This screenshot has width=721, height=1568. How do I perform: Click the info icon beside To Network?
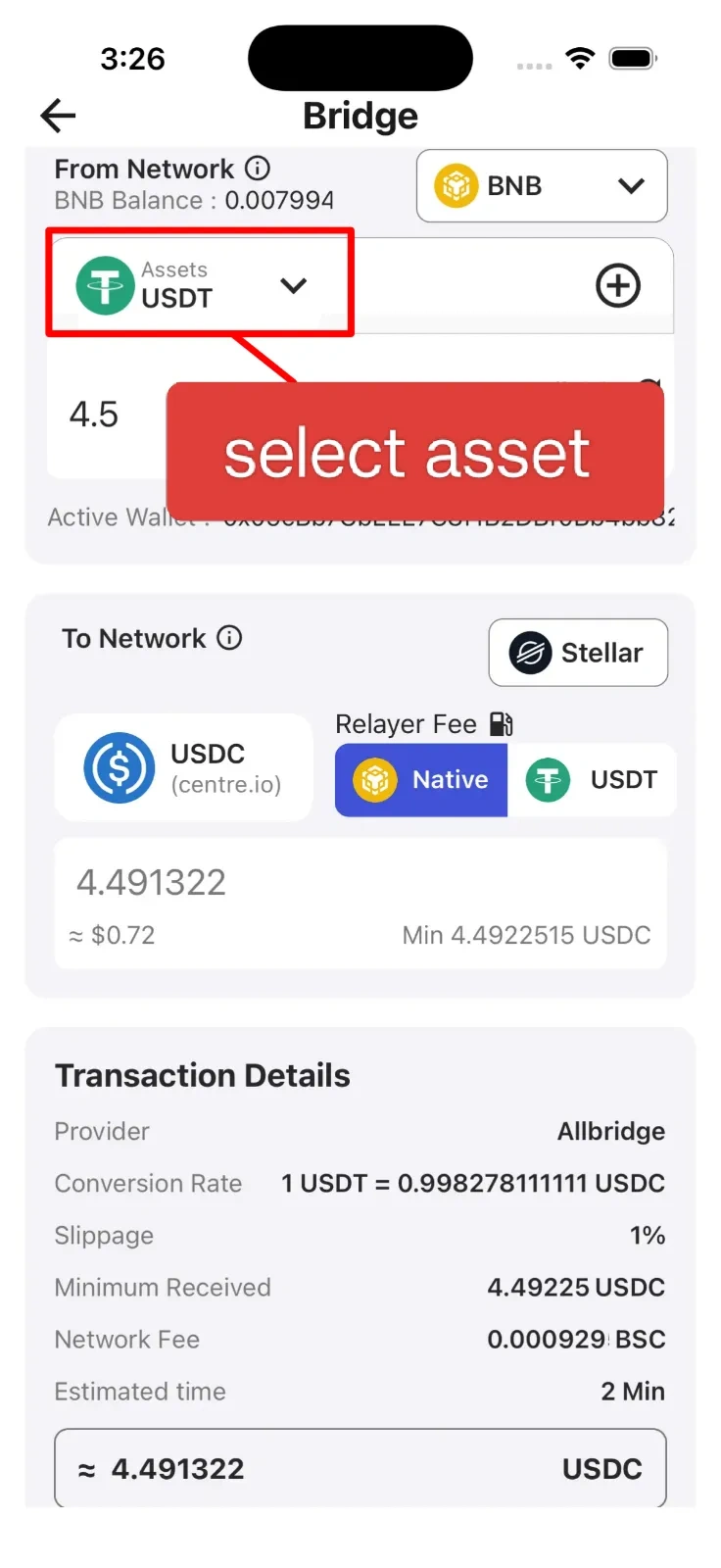229,638
